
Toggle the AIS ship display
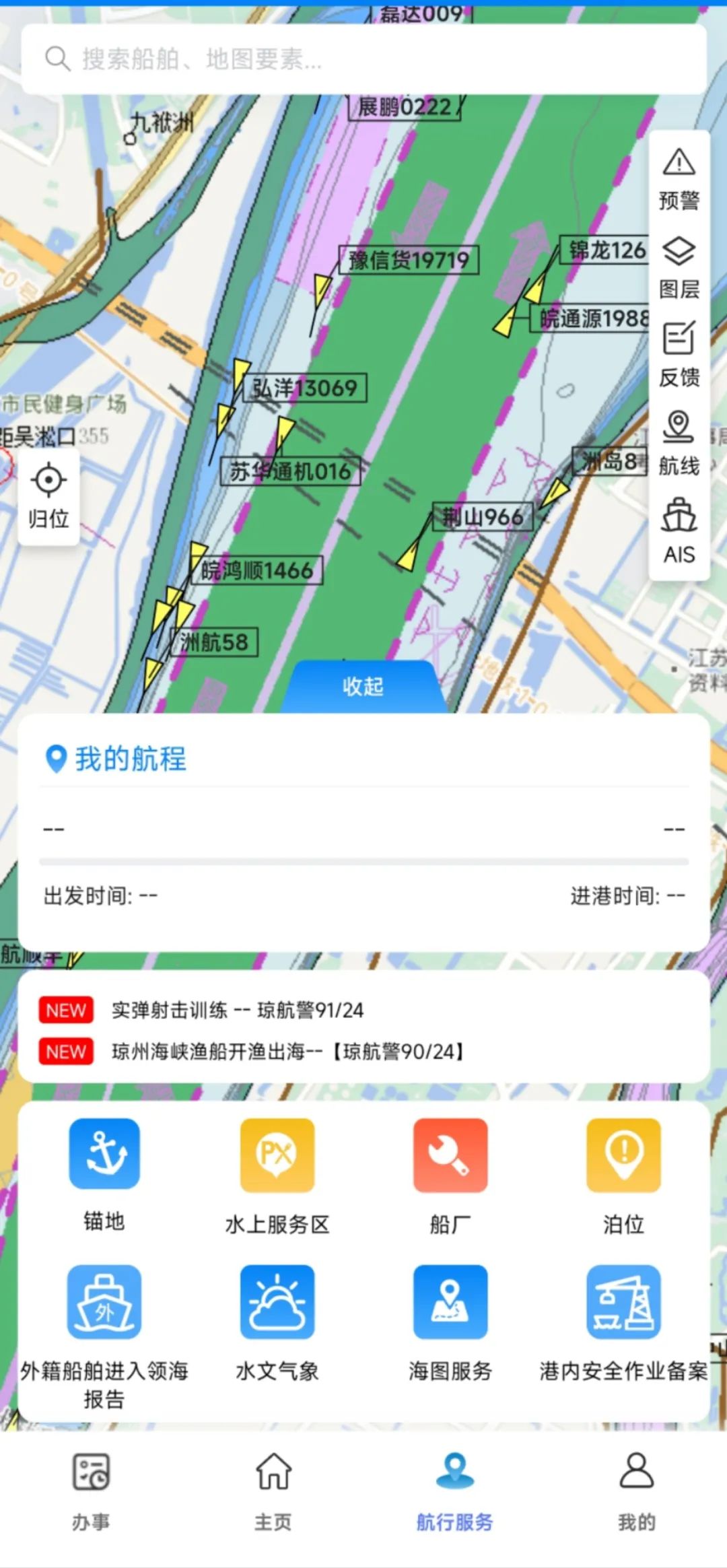(x=679, y=532)
